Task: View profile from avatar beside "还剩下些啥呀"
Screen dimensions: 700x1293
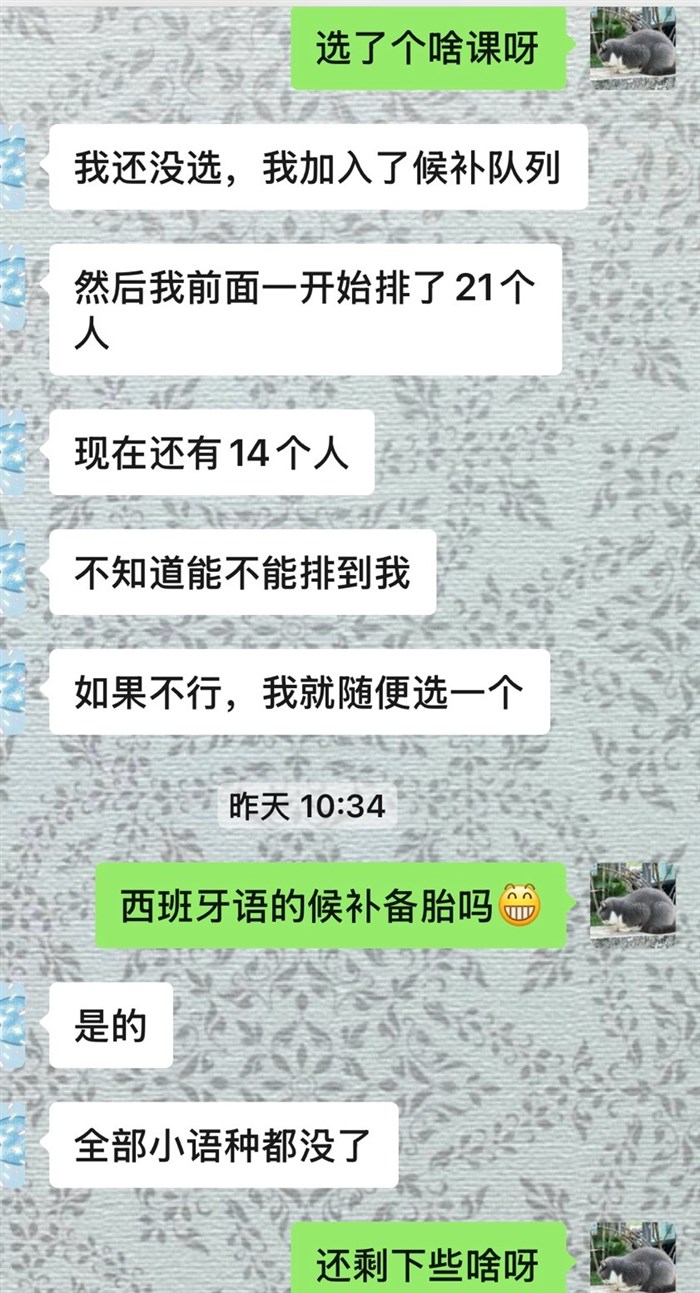Action: [632, 1258]
